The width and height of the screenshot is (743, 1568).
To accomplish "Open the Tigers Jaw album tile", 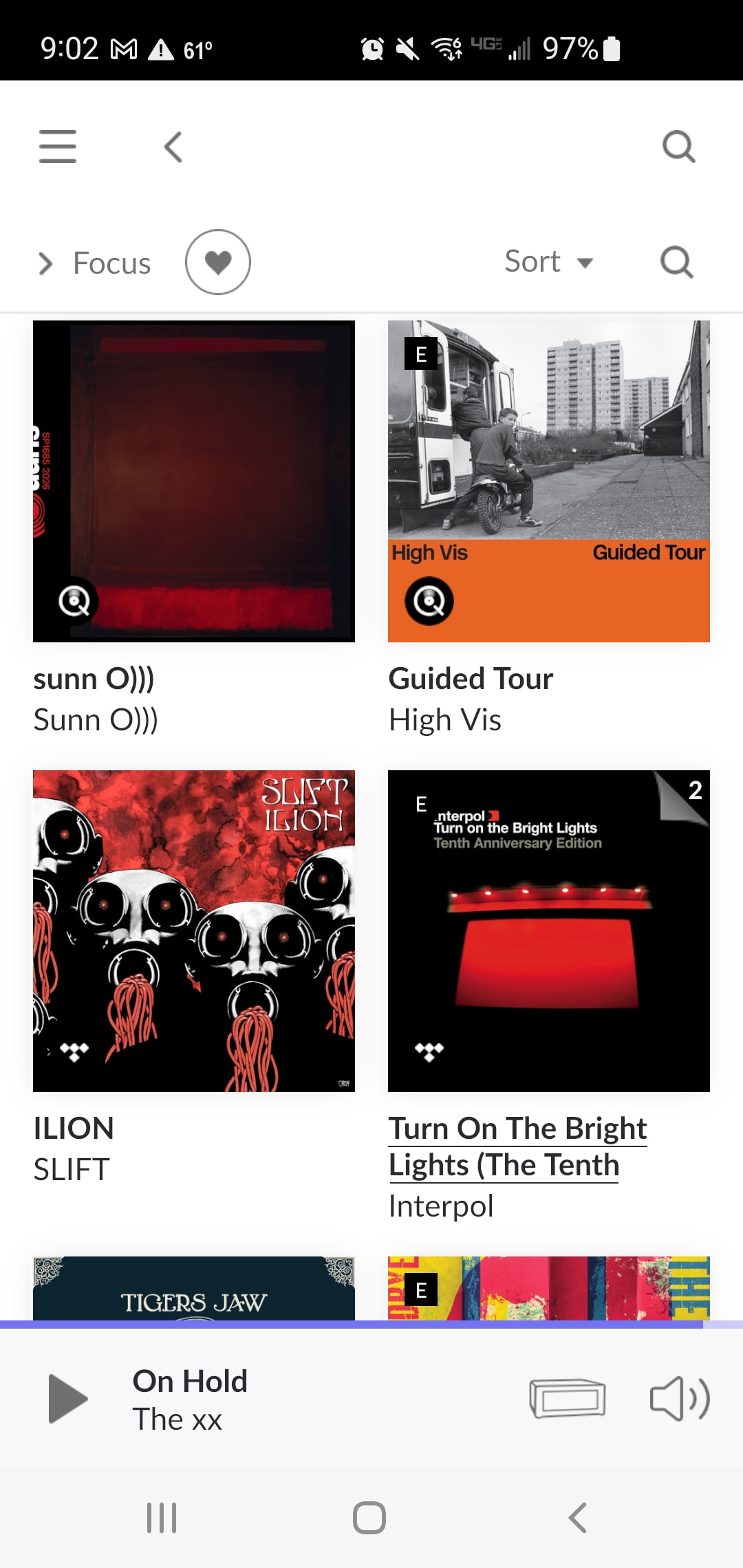I will [194, 1288].
